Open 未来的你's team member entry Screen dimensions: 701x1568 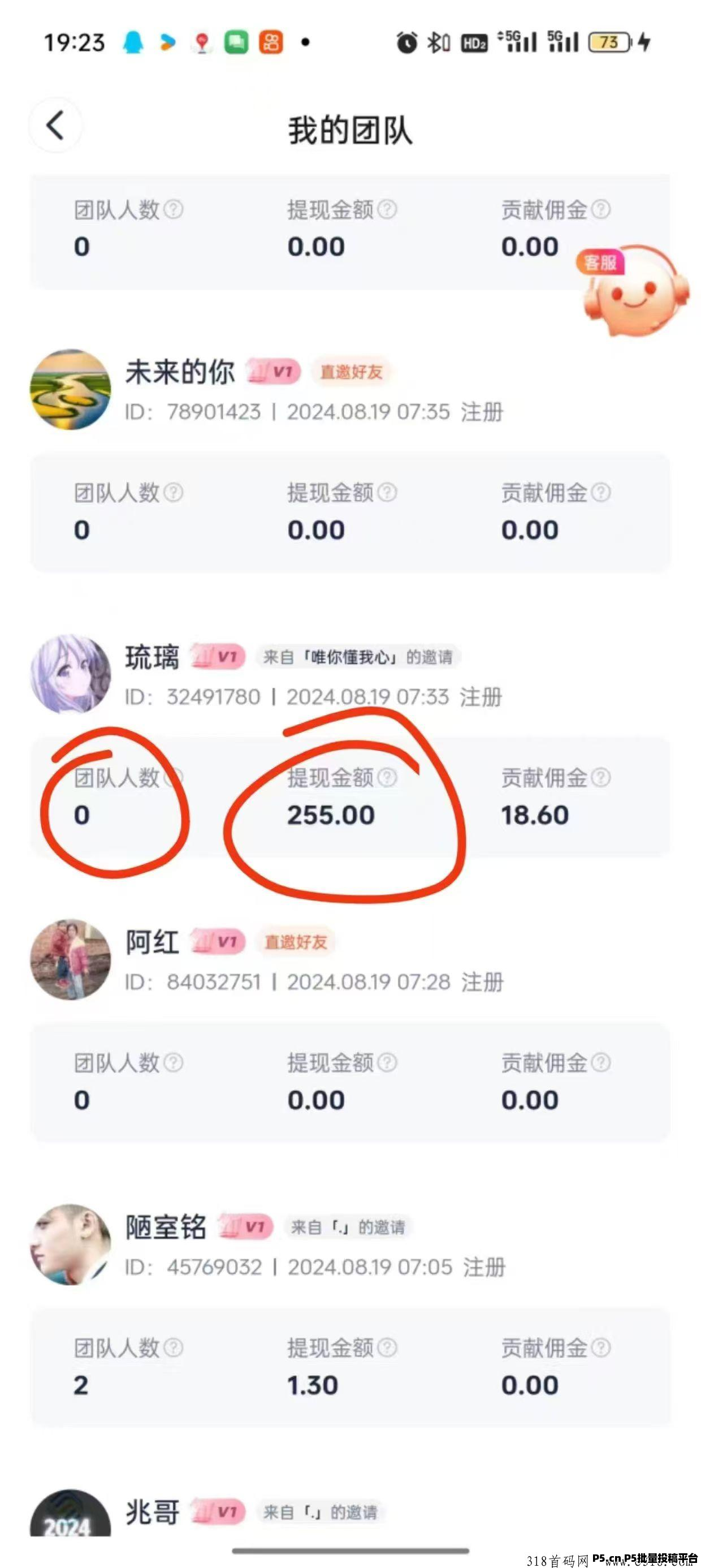pyautogui.click(x=180, y=373)
